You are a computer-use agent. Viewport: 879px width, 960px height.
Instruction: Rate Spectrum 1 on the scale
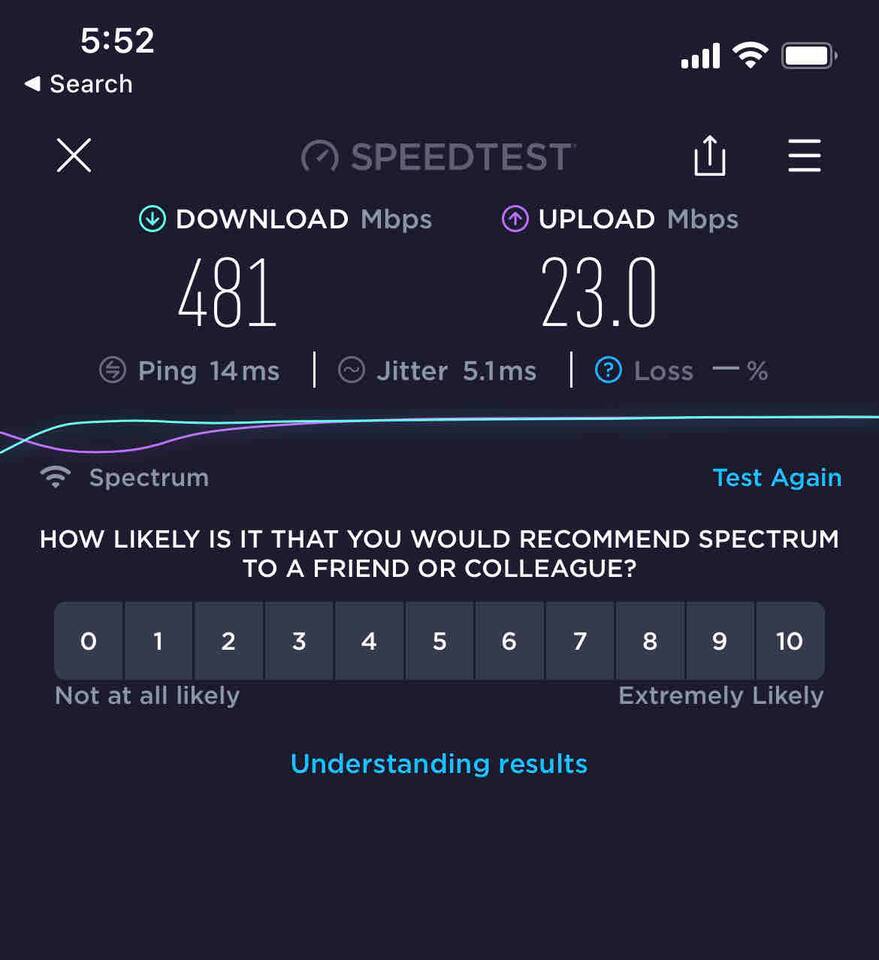158,641
